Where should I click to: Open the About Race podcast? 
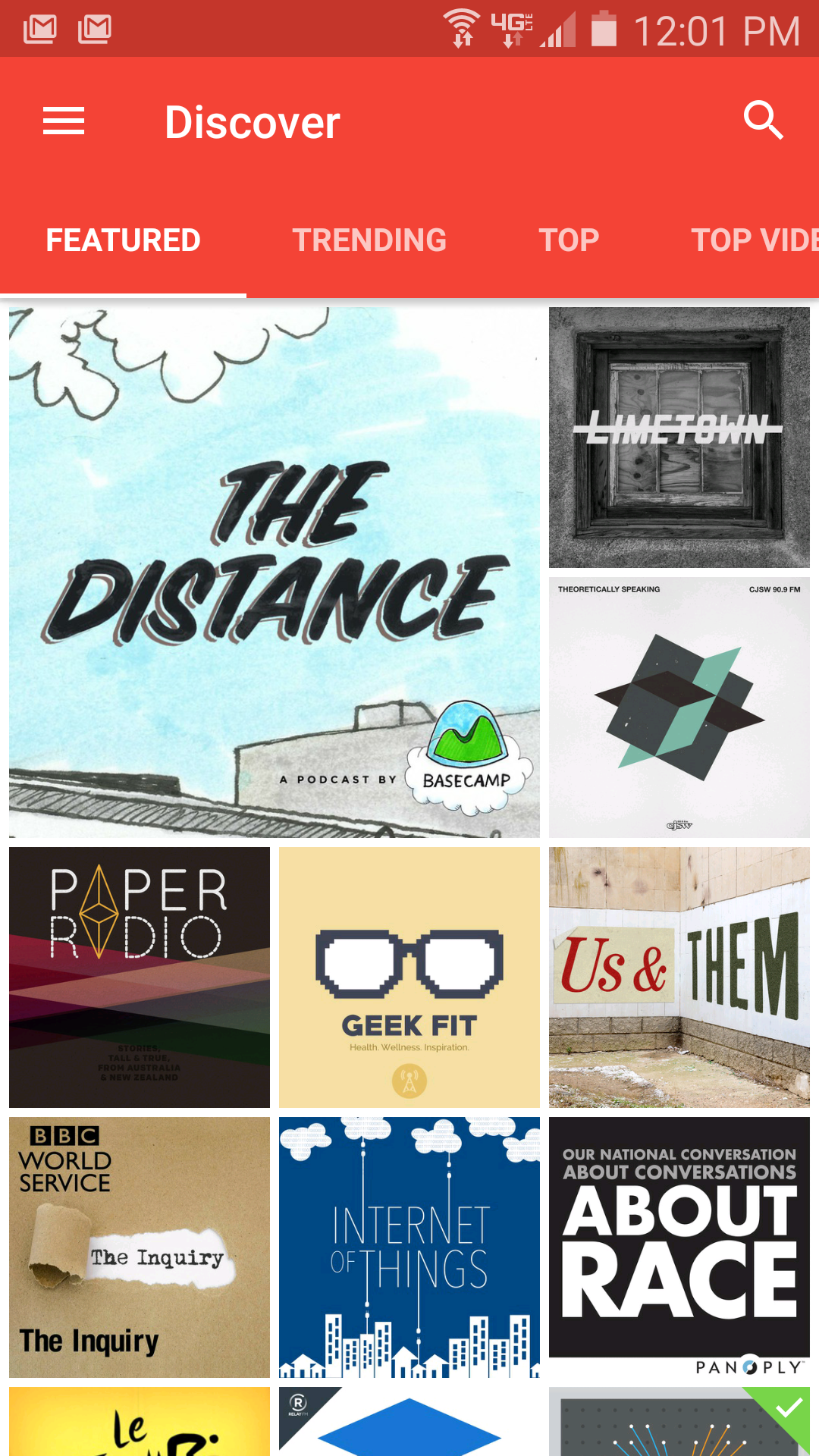[x=679, y=1247]
